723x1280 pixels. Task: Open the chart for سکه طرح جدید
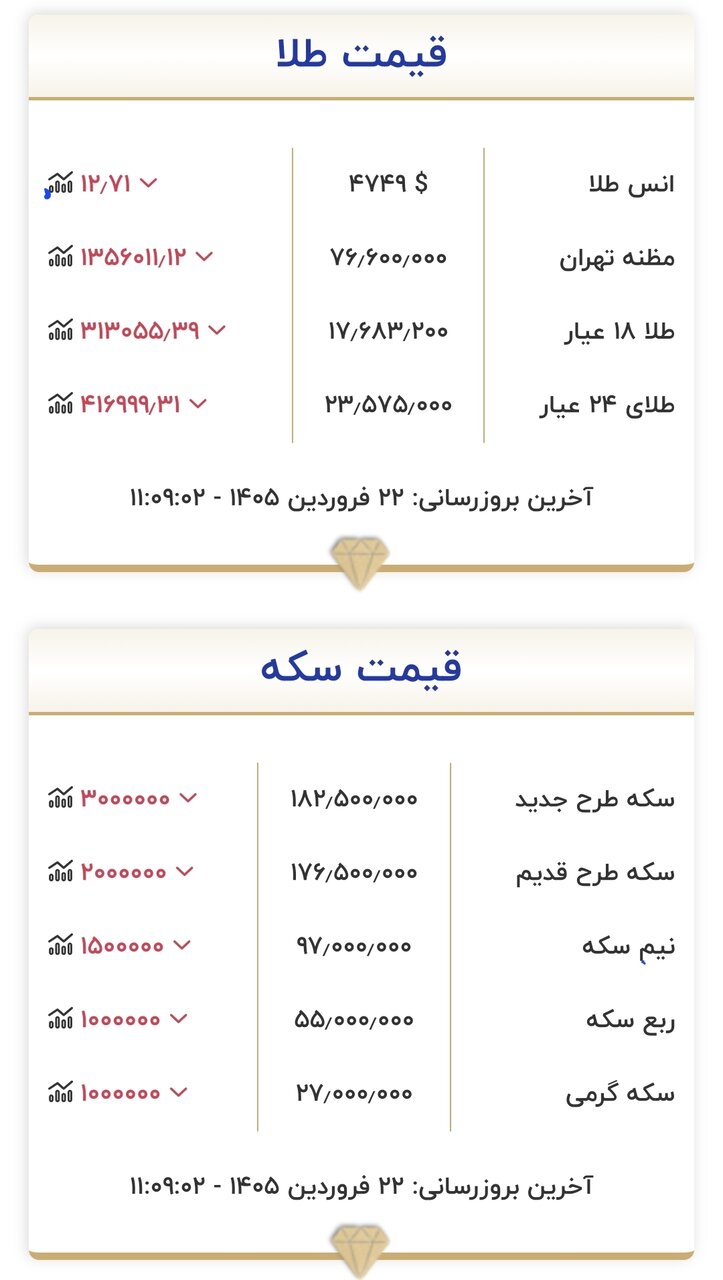[61, 798]
